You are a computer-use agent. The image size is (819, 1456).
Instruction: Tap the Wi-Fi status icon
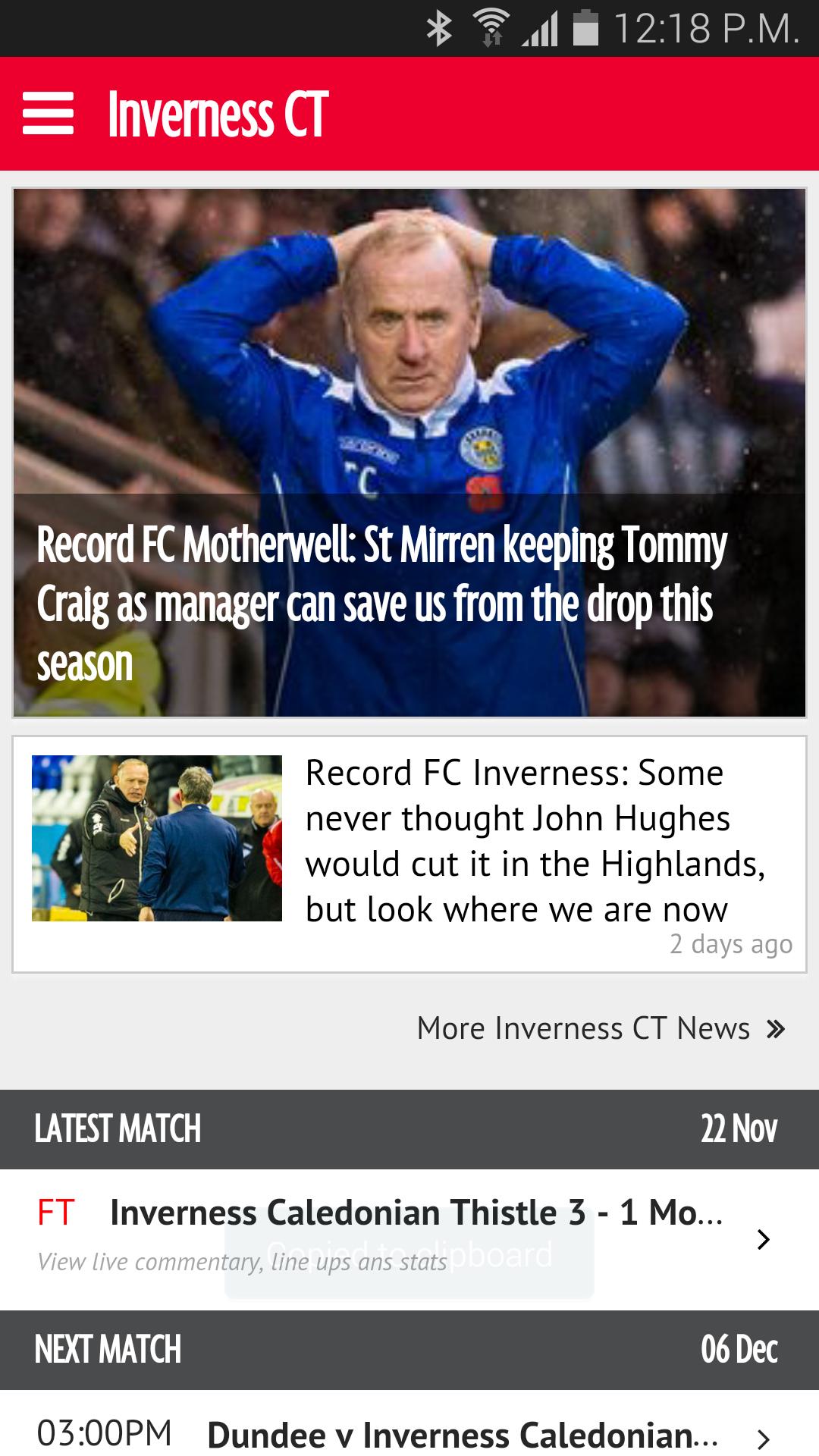click(x=489, y=26)
